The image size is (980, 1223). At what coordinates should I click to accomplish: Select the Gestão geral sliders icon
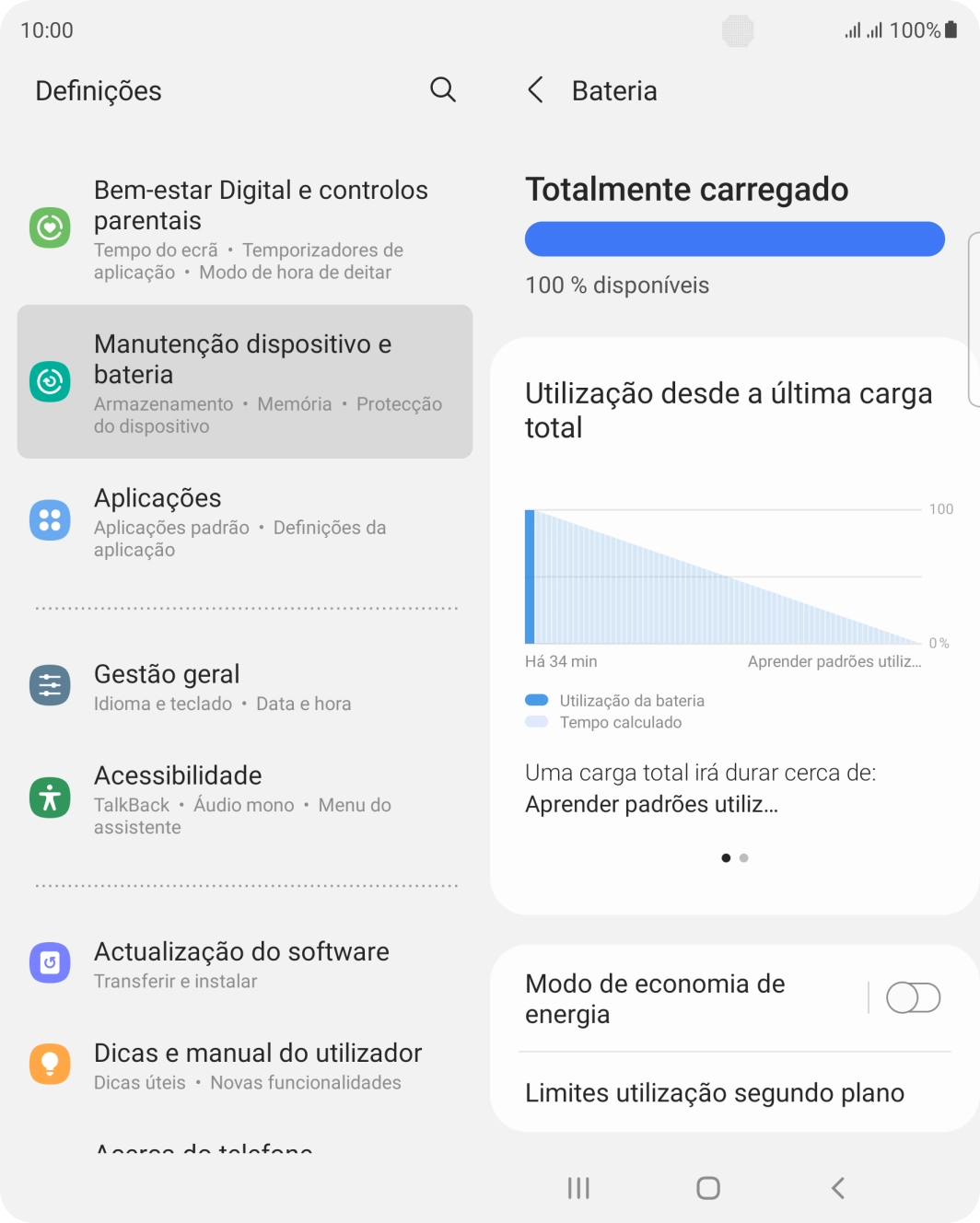coord(51,685)
